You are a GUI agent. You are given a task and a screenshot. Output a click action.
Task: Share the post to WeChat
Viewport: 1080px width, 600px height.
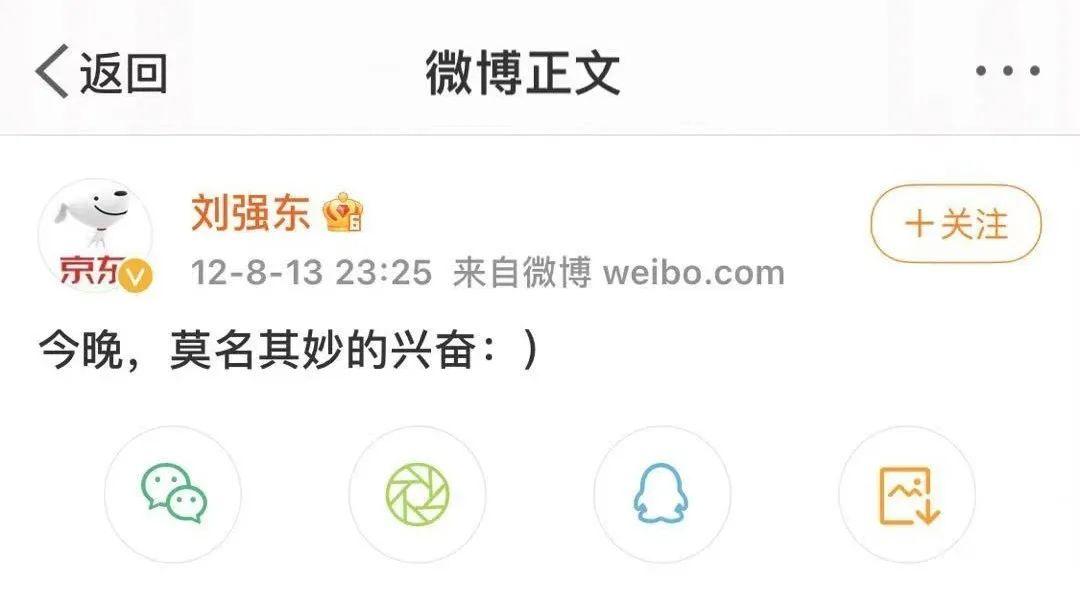pyautogui.click(x=173, y=495)
